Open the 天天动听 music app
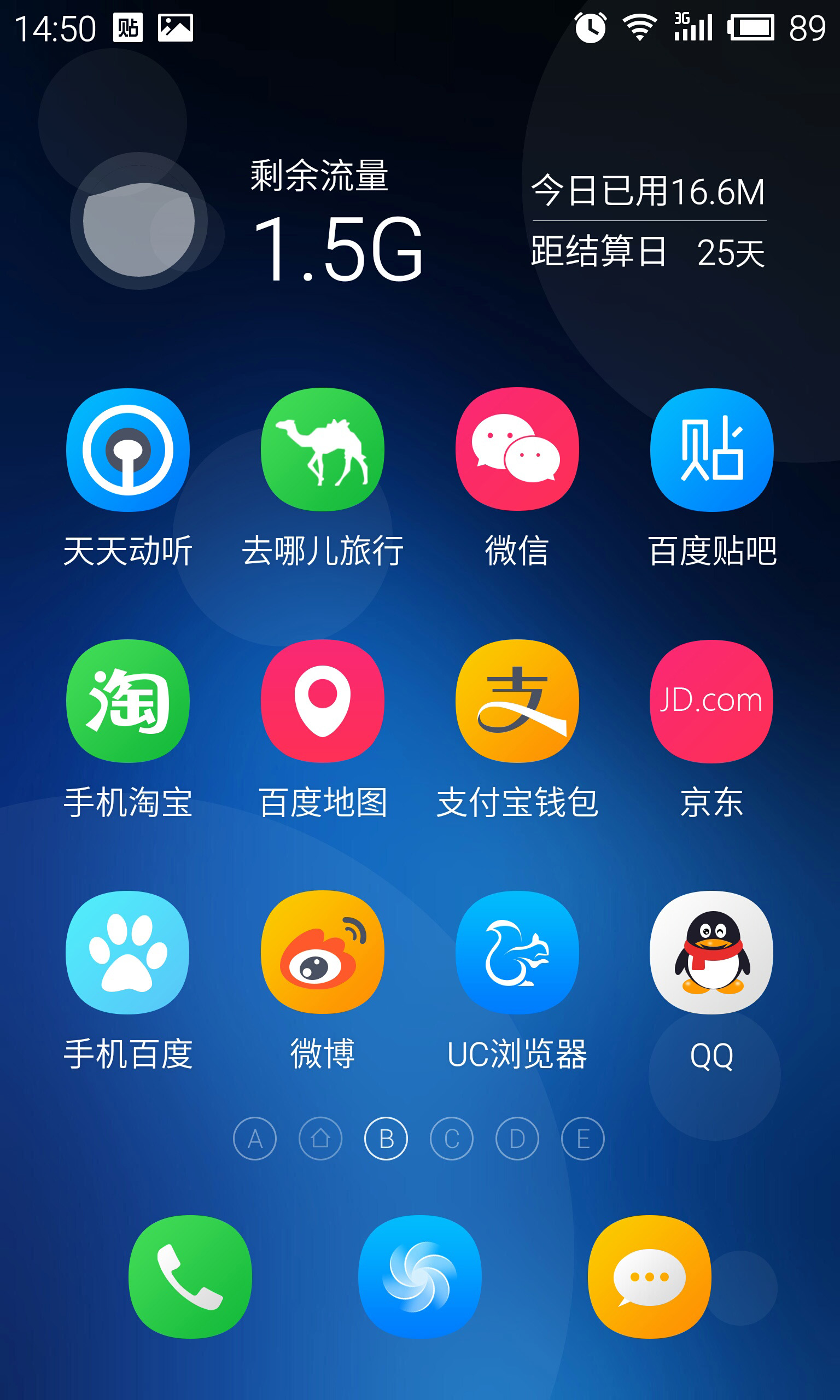840x1400 pixels. [128, 451]
